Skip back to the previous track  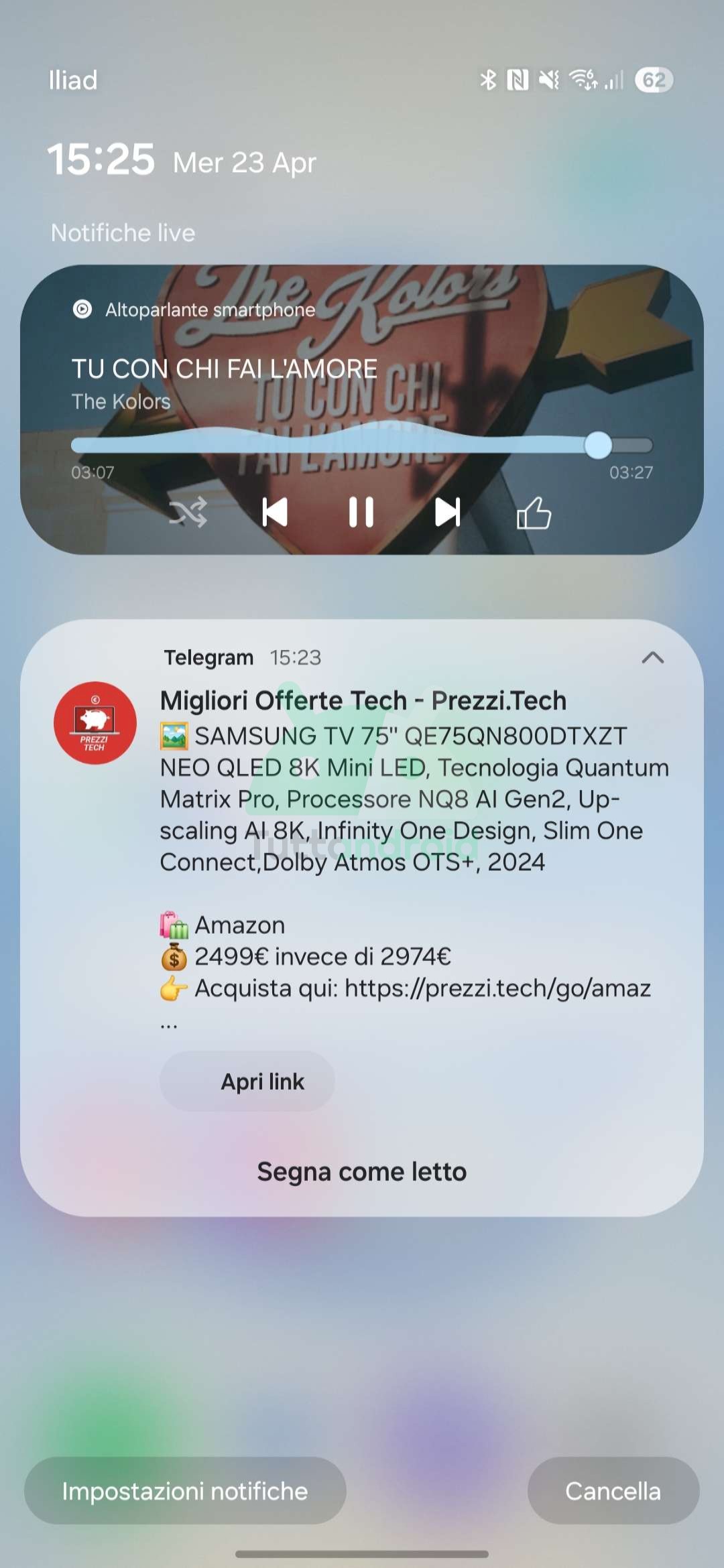click(275, 513)
